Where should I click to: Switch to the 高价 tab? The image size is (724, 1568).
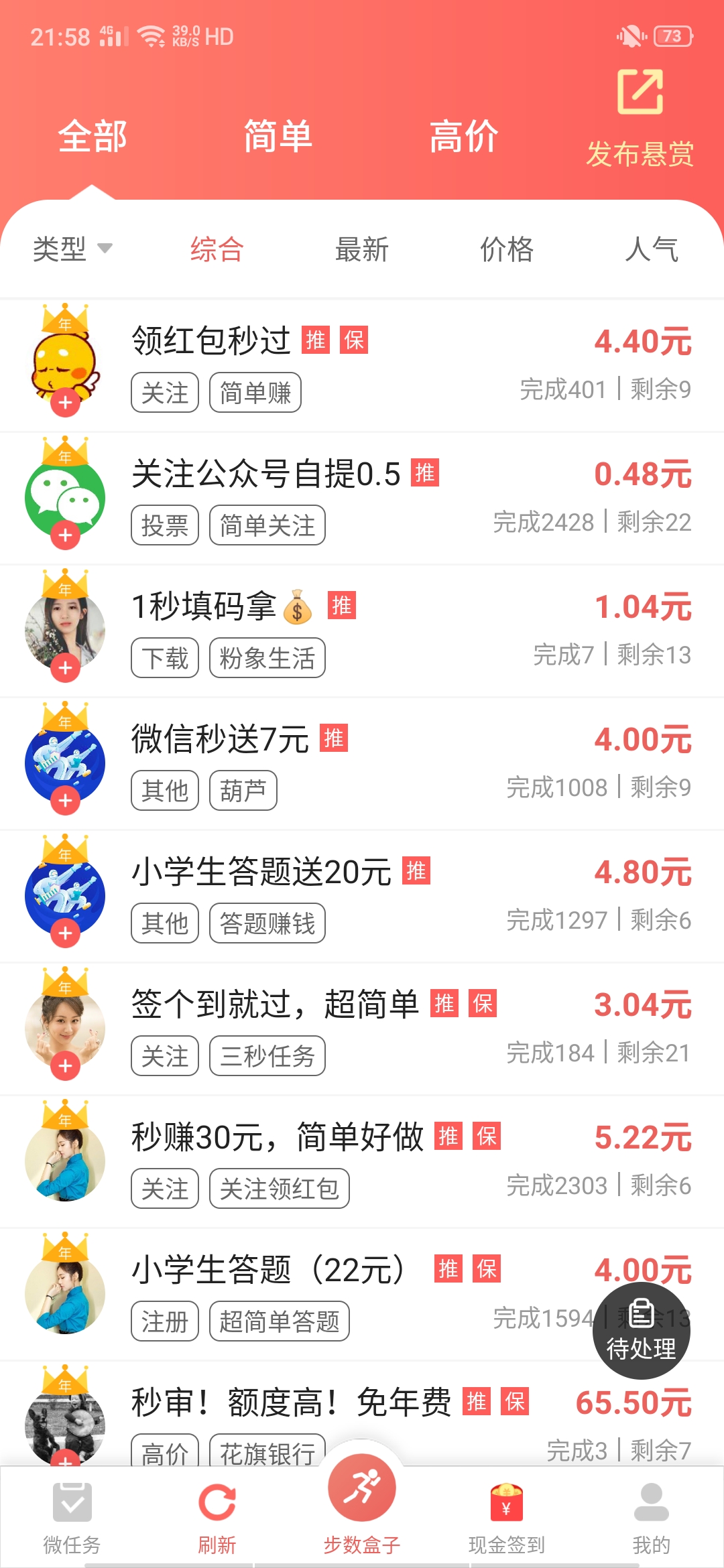[x=463, y=137]
